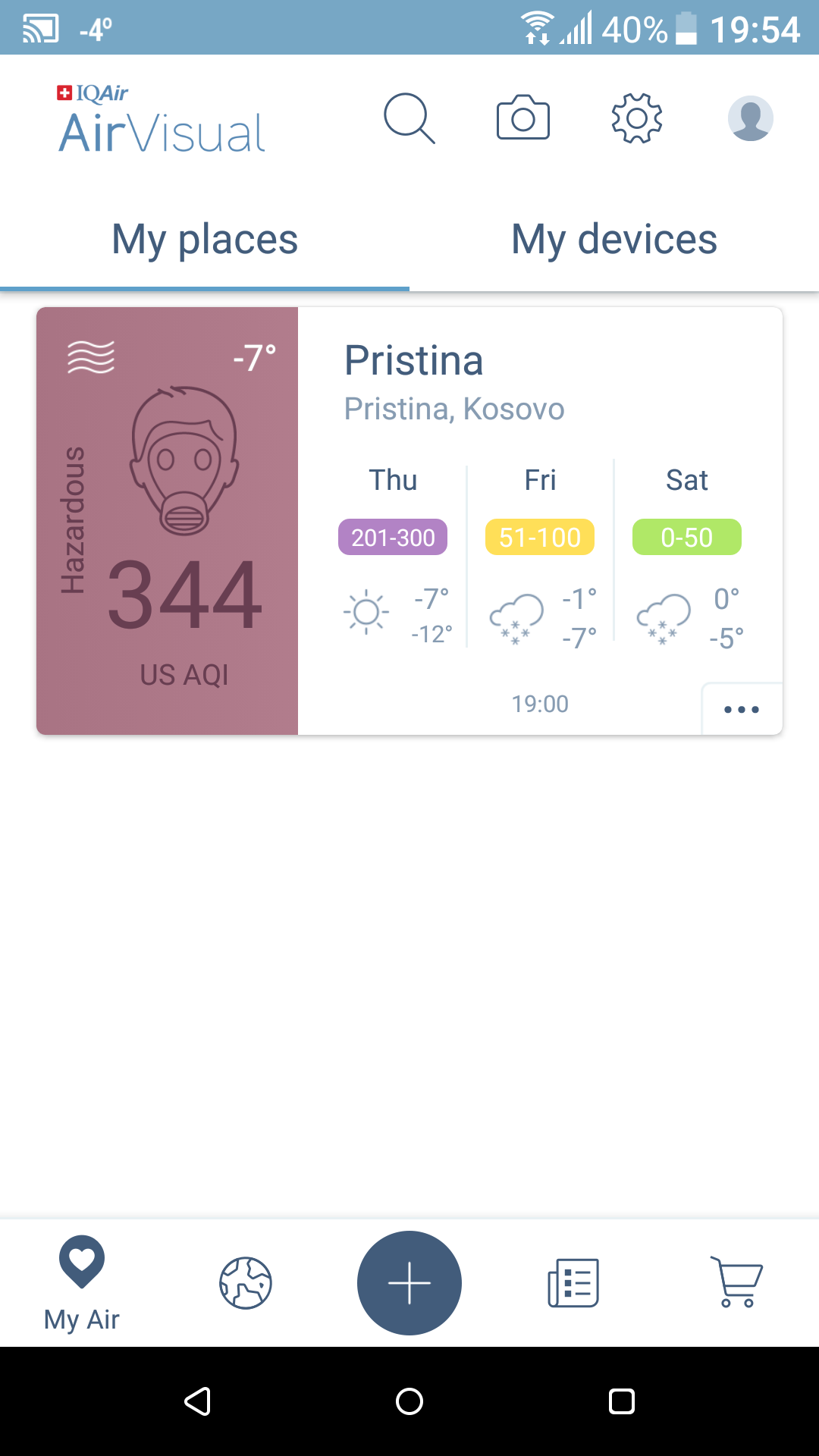
Task: Open the shopping cart tab
Action: point(736,1282)
